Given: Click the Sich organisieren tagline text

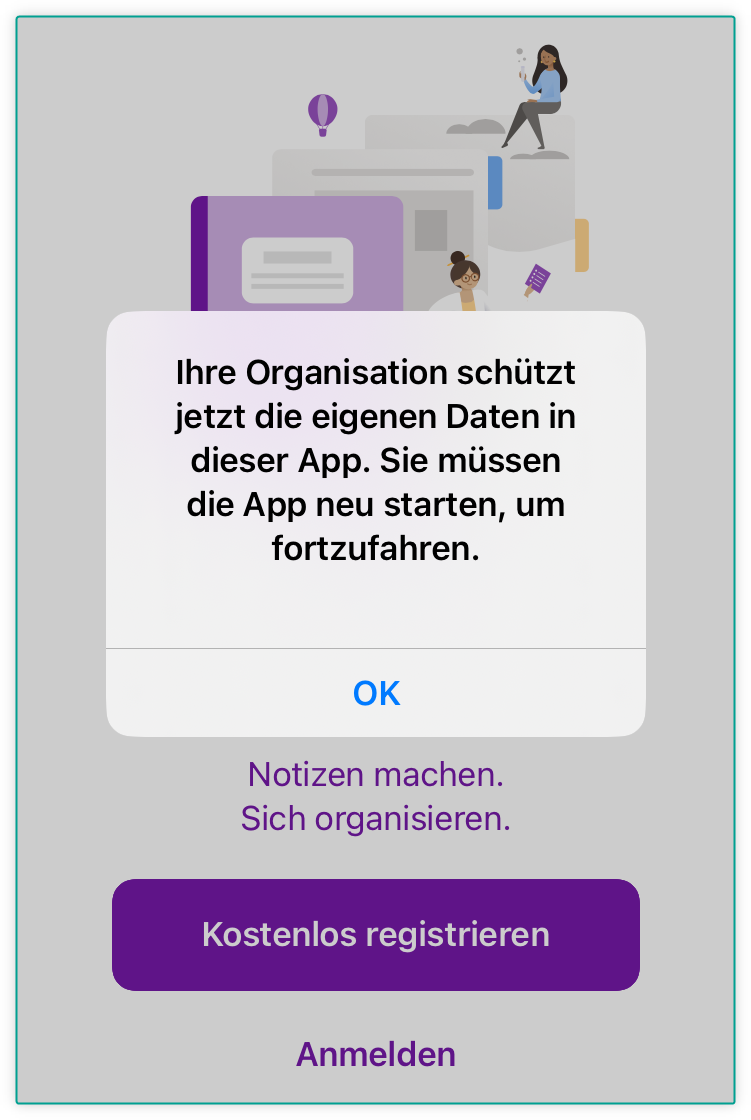Looking at the screenshot, I should tap(375, 818).
